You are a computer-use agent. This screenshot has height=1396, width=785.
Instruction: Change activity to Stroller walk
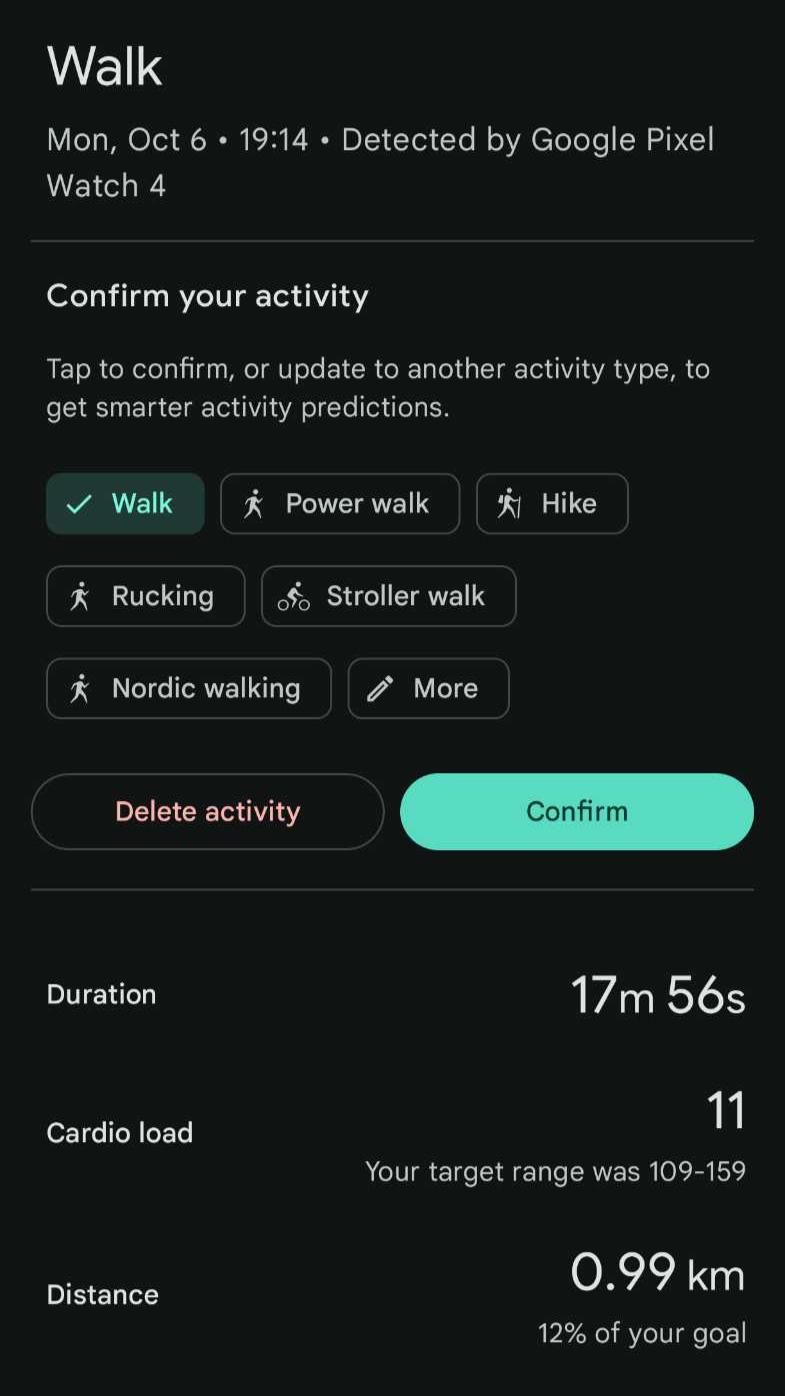pyautogui.click(x=388, y=596)
